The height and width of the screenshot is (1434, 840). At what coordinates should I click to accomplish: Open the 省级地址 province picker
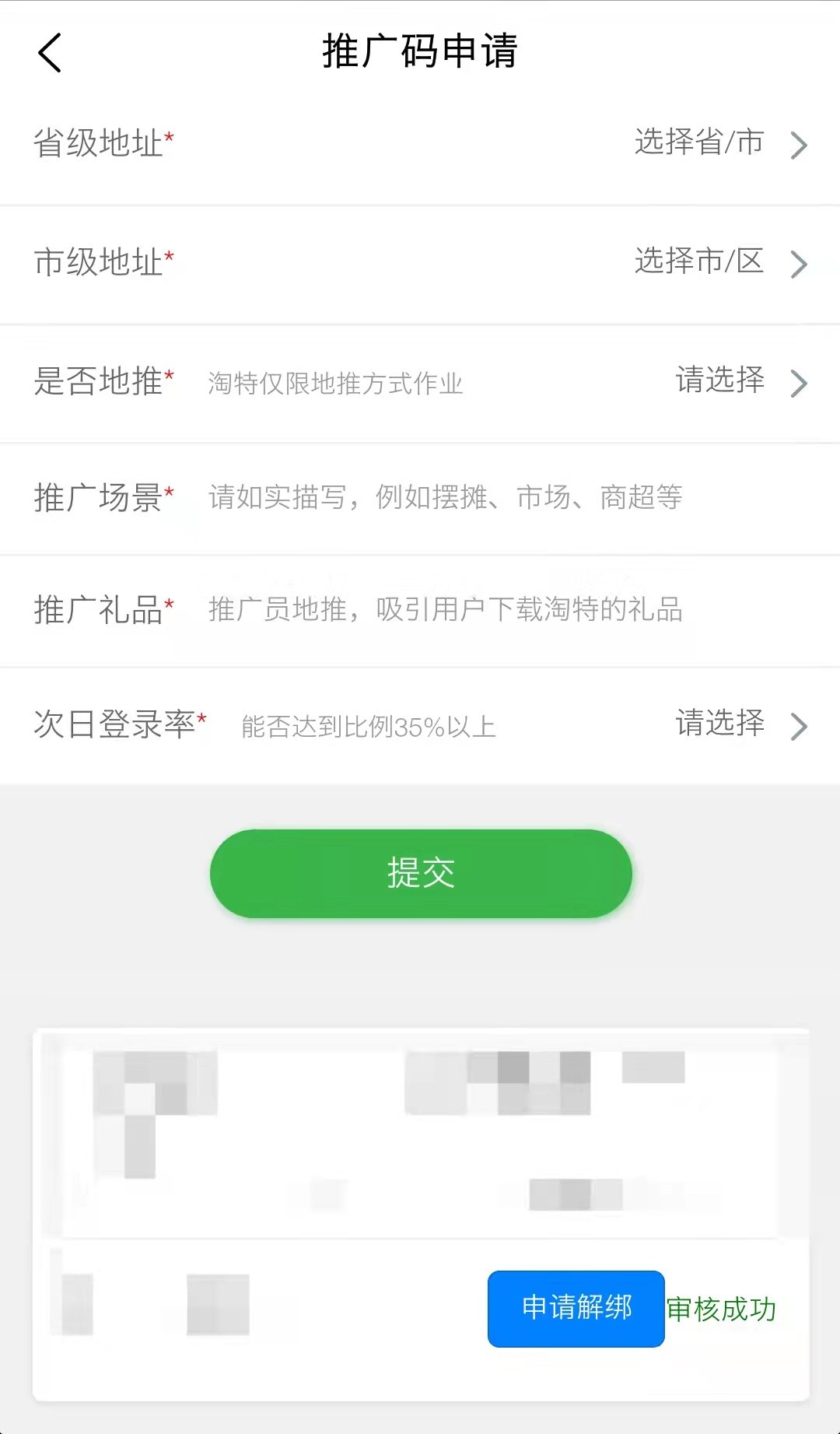tap(719, 144)
